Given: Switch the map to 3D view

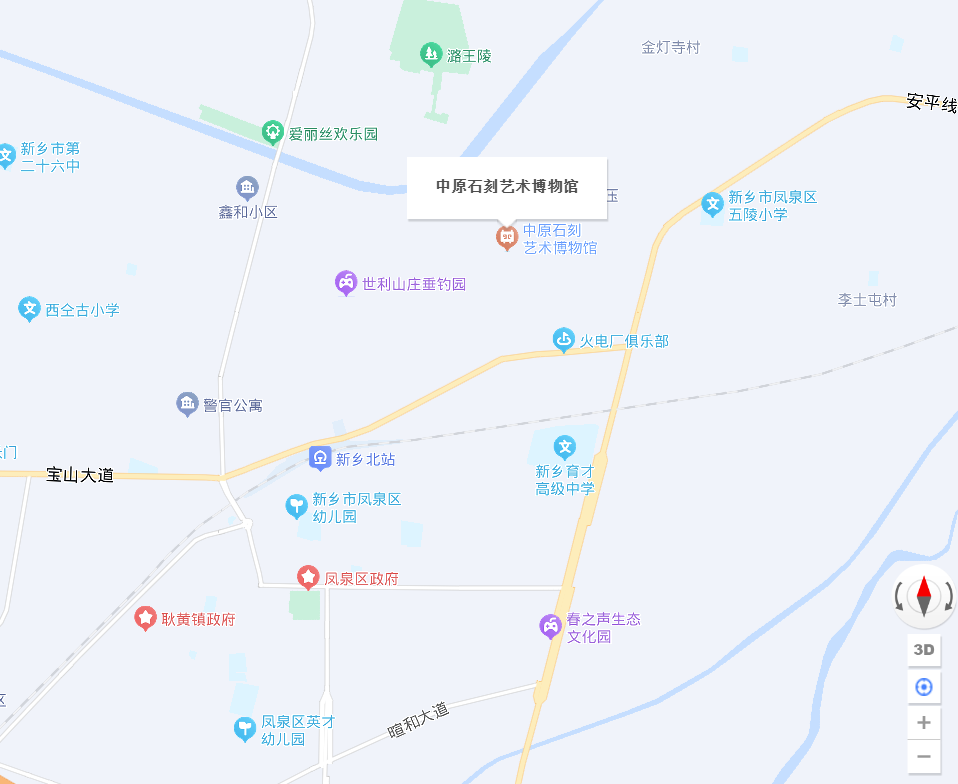Looking at the screenshot, I should coord(924,650).
